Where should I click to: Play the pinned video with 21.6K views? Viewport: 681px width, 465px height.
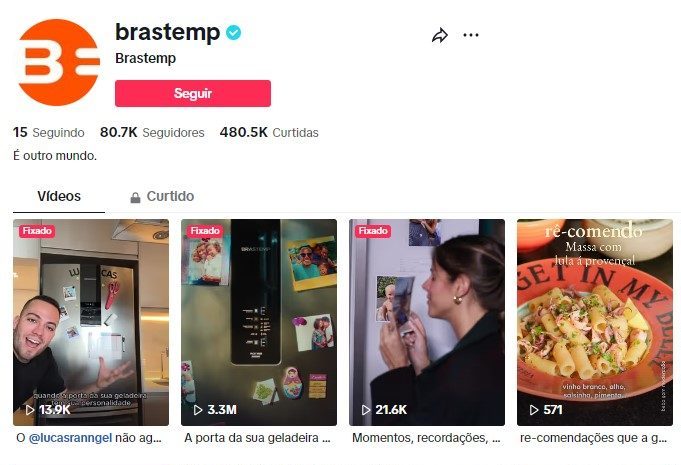(427, 322)
